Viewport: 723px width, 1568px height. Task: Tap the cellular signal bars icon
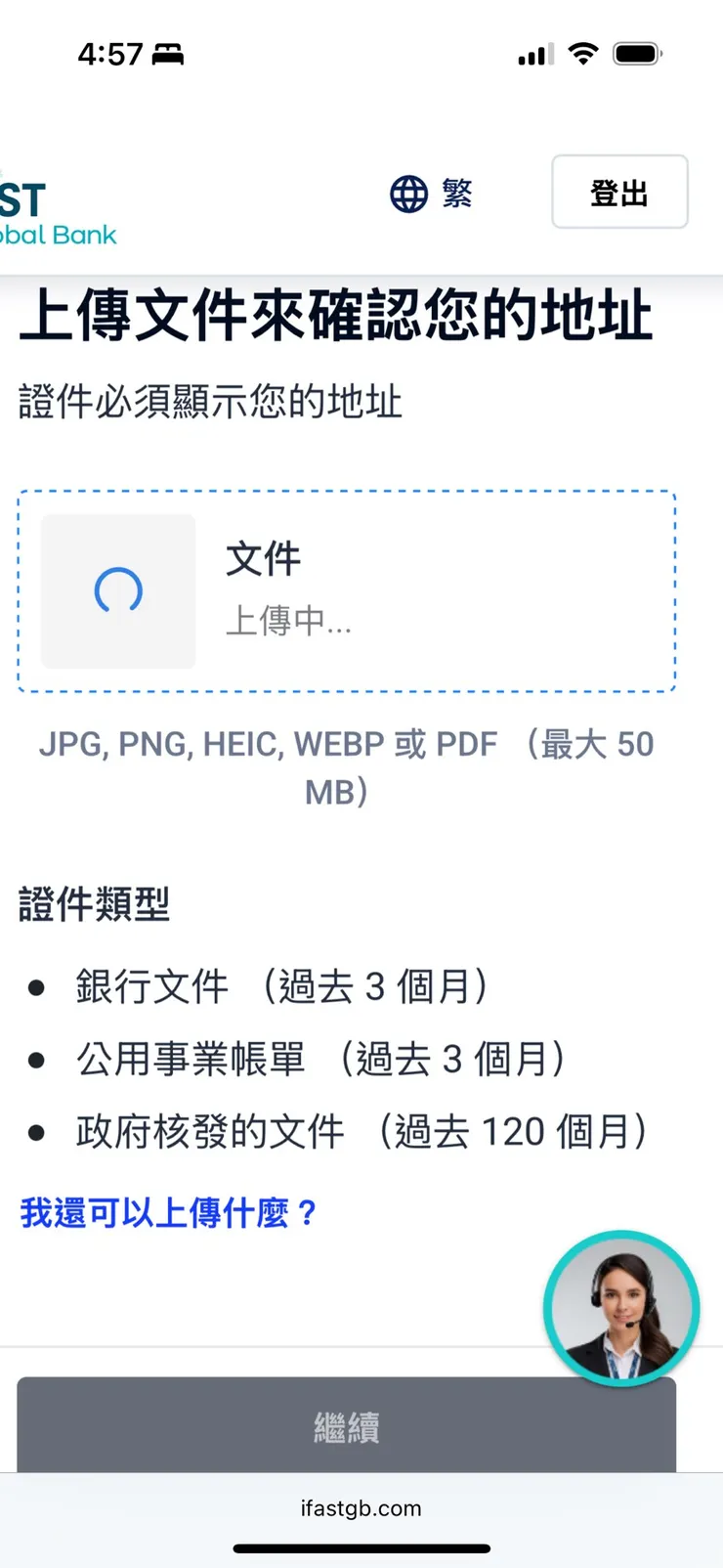pos(533,54)
